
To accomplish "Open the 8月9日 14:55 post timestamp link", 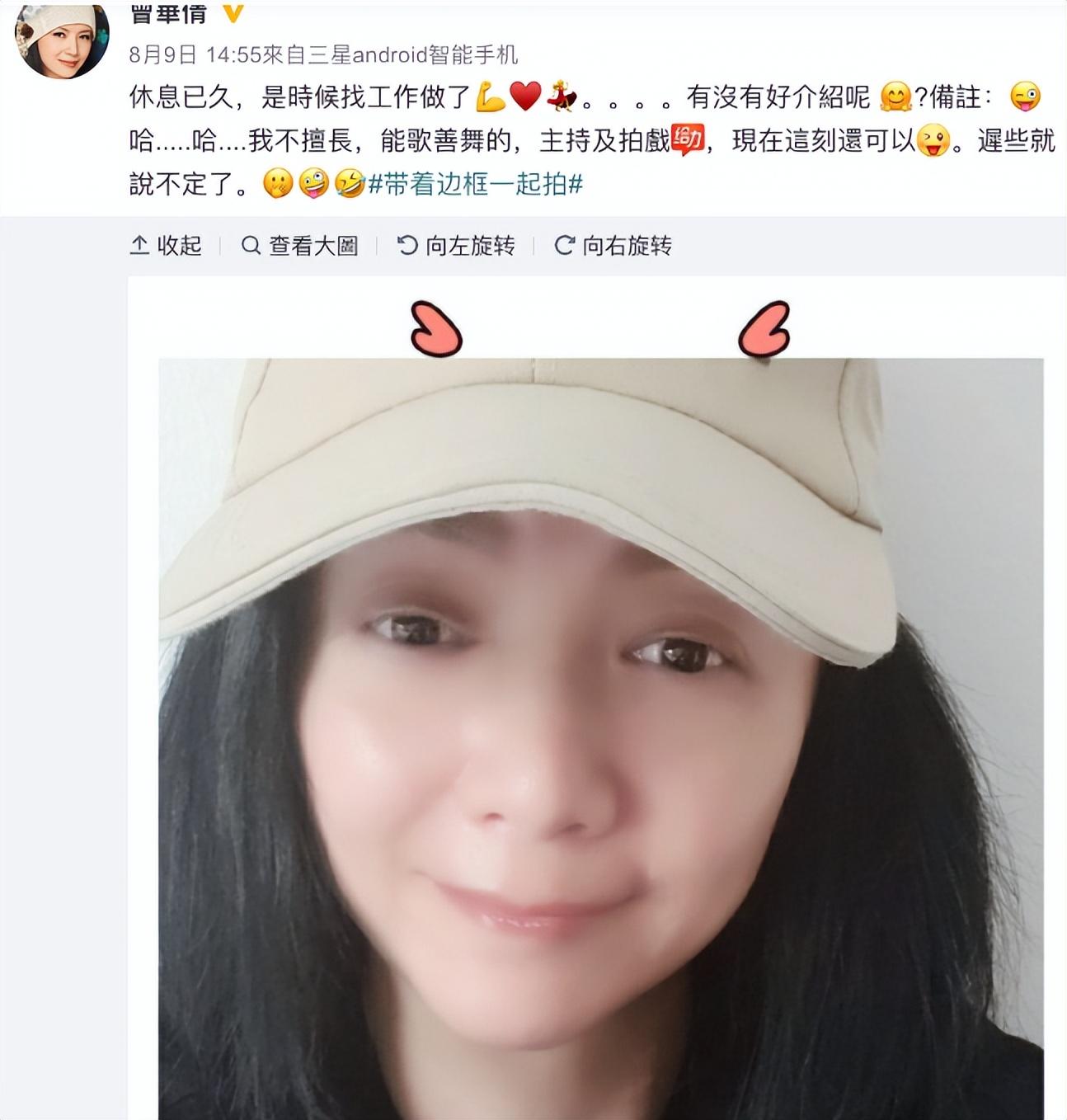I will pos(195,55).
